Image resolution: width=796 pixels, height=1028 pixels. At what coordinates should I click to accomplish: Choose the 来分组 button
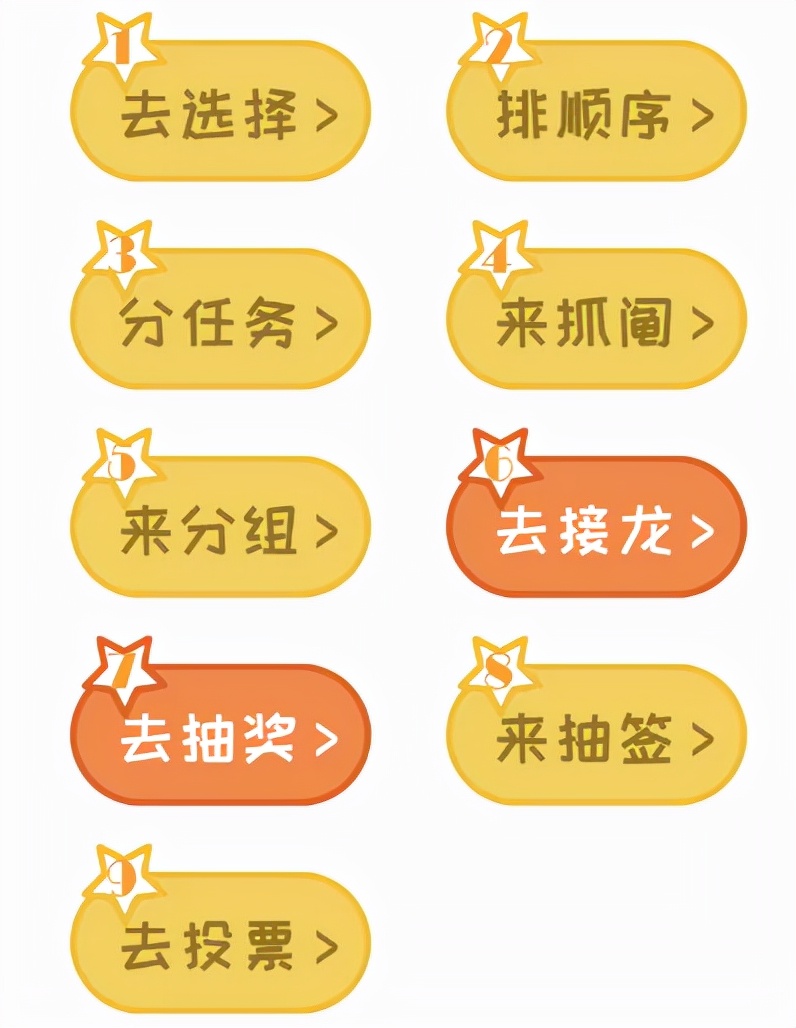[220, 530]
